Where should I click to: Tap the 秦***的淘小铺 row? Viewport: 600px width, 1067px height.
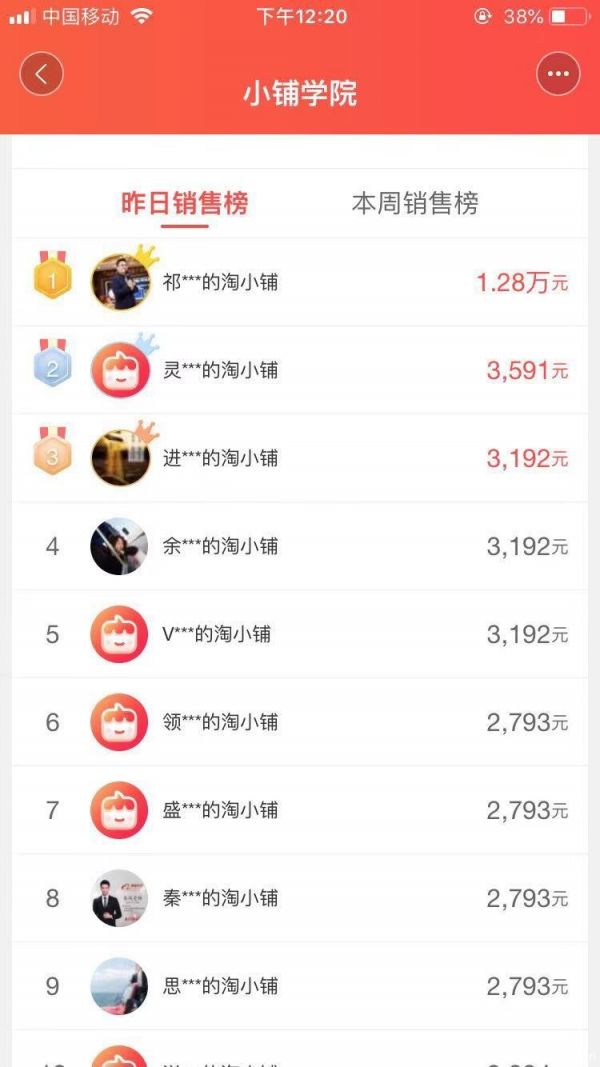(220, 899)
